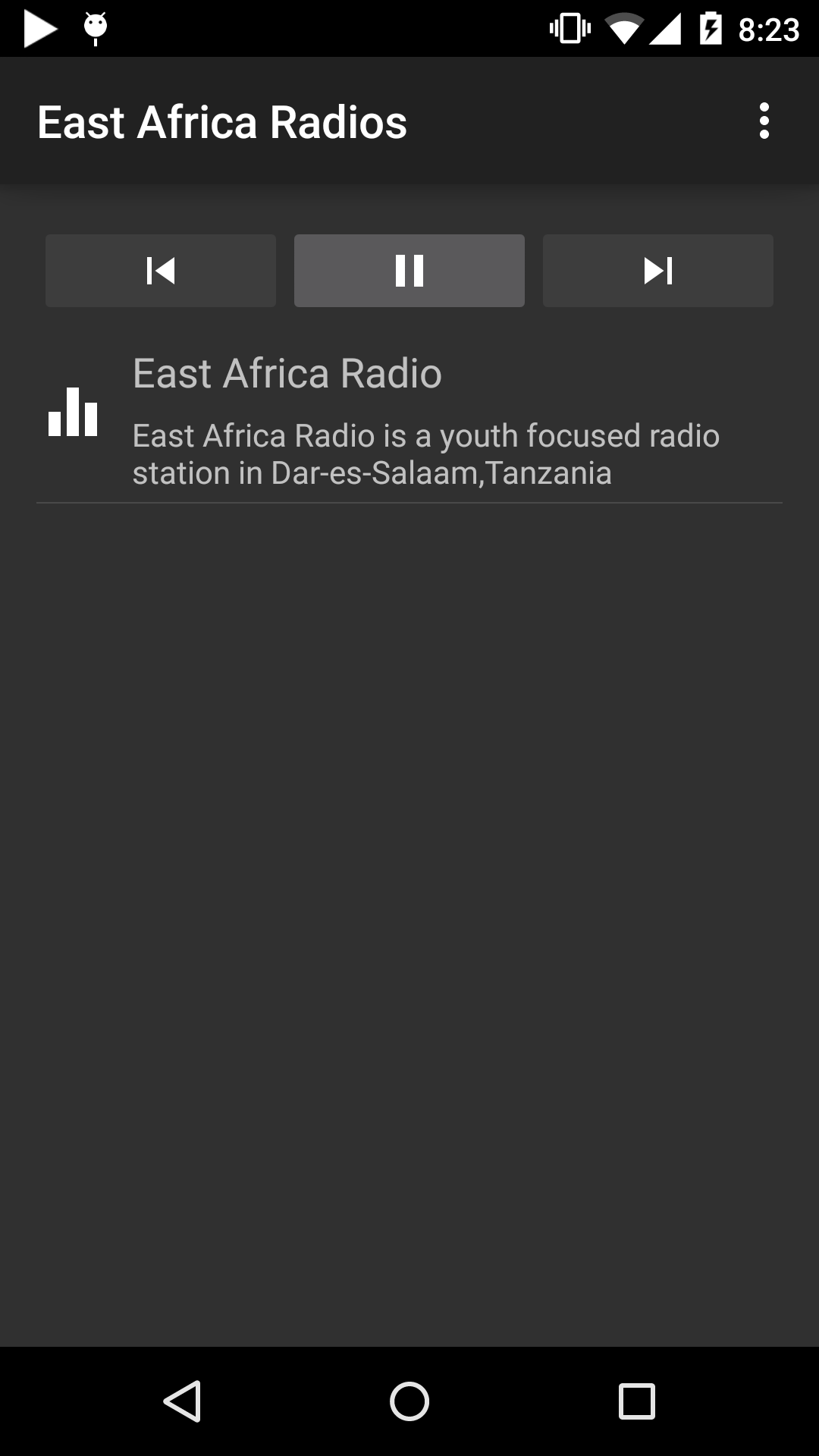Select the East Africa Radio station entry

pos(409,421)
